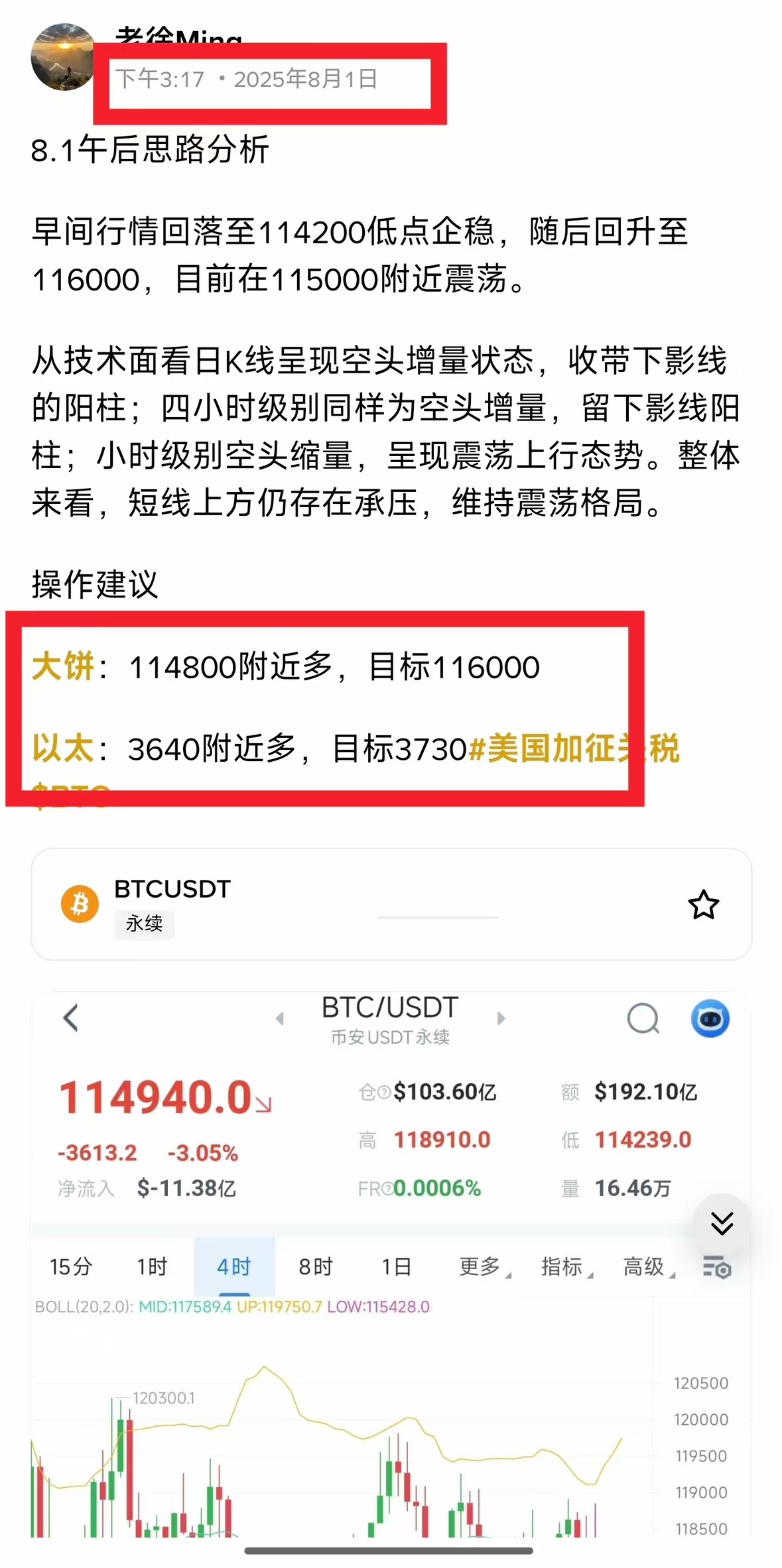Open the #美国加征关税 hashtag link
The width and height of the screenshot is (782, 1568).
click(x=574, y=749)
